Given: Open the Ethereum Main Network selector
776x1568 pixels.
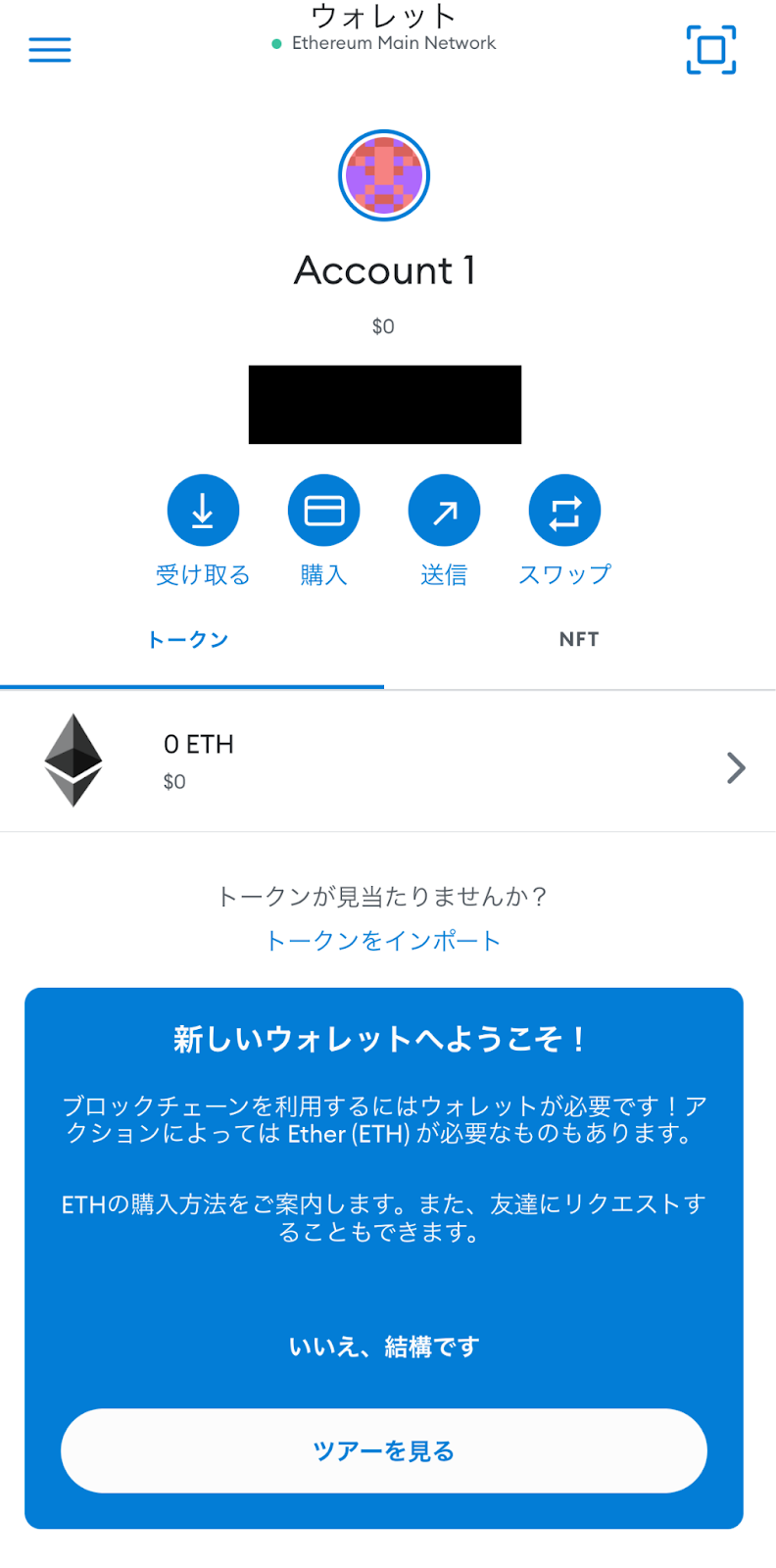Looking at the screenshot, I should coord(384,43).
